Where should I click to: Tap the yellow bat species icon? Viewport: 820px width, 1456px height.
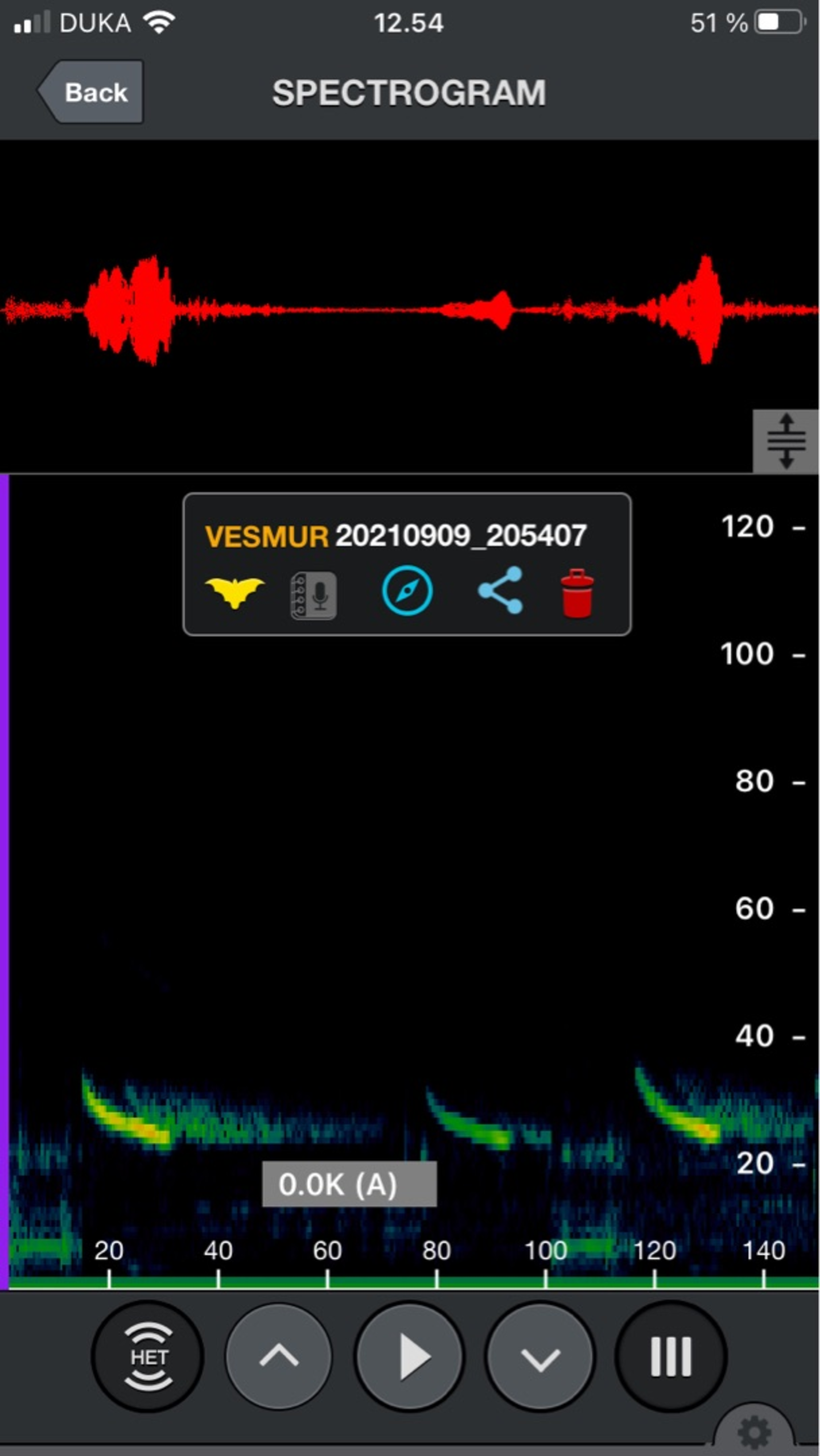[234, 591]
